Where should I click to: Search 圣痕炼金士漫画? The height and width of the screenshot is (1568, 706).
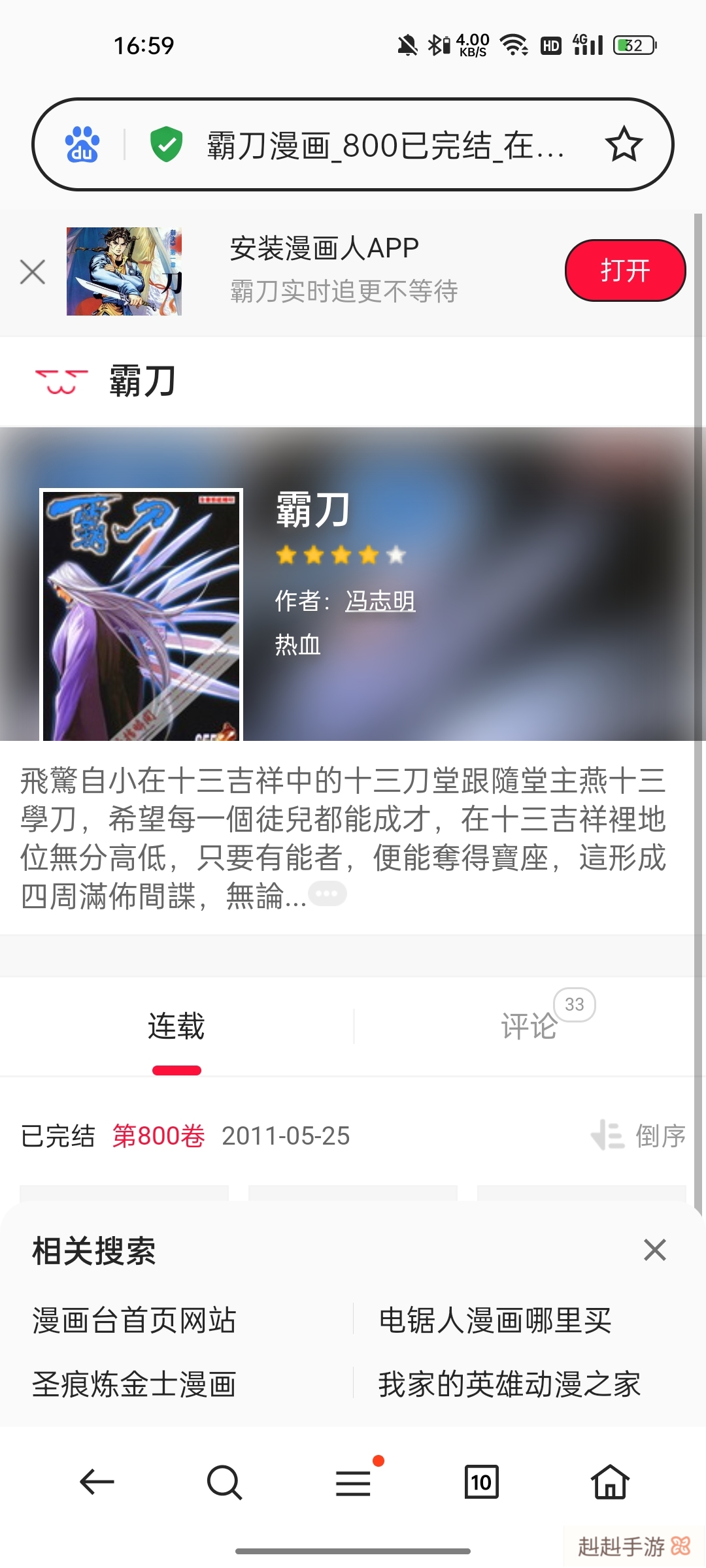[134, 1384]
